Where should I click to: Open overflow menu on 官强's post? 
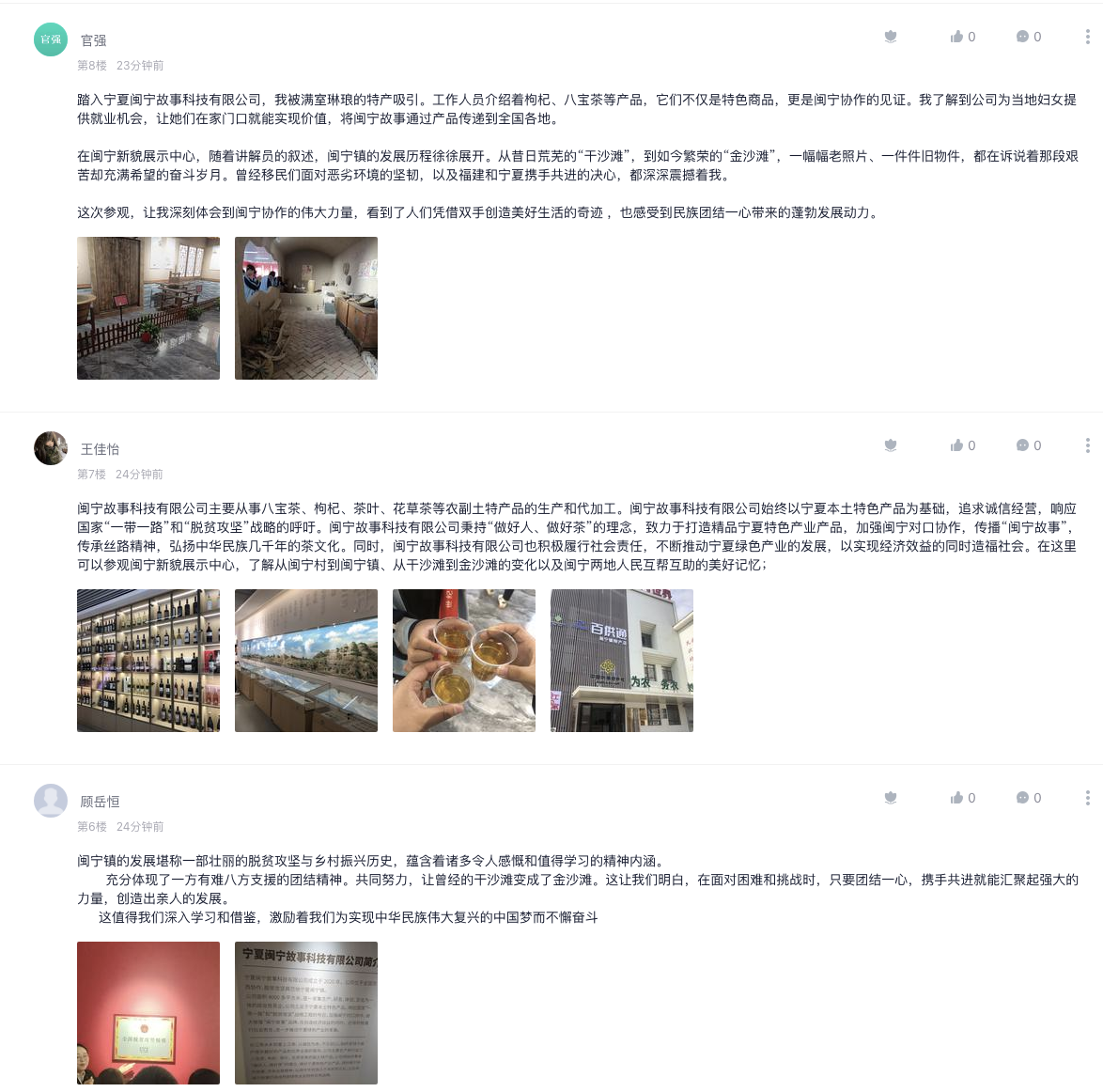[1087, 37]
